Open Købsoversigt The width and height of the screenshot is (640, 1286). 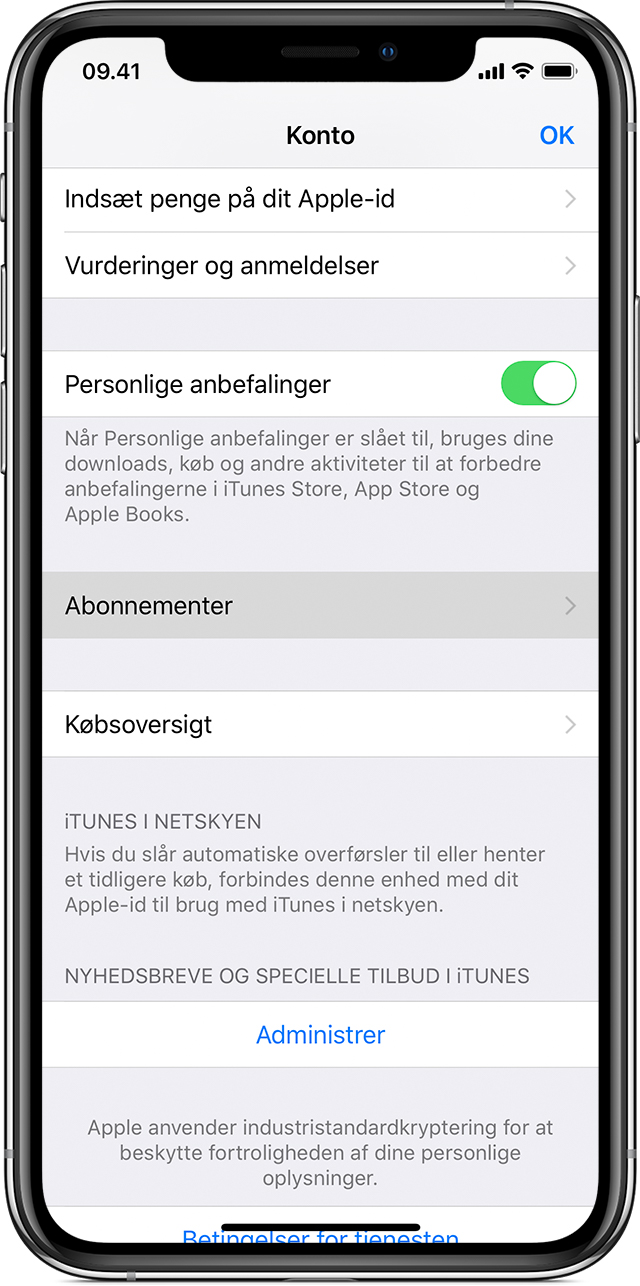click(320, 724)
